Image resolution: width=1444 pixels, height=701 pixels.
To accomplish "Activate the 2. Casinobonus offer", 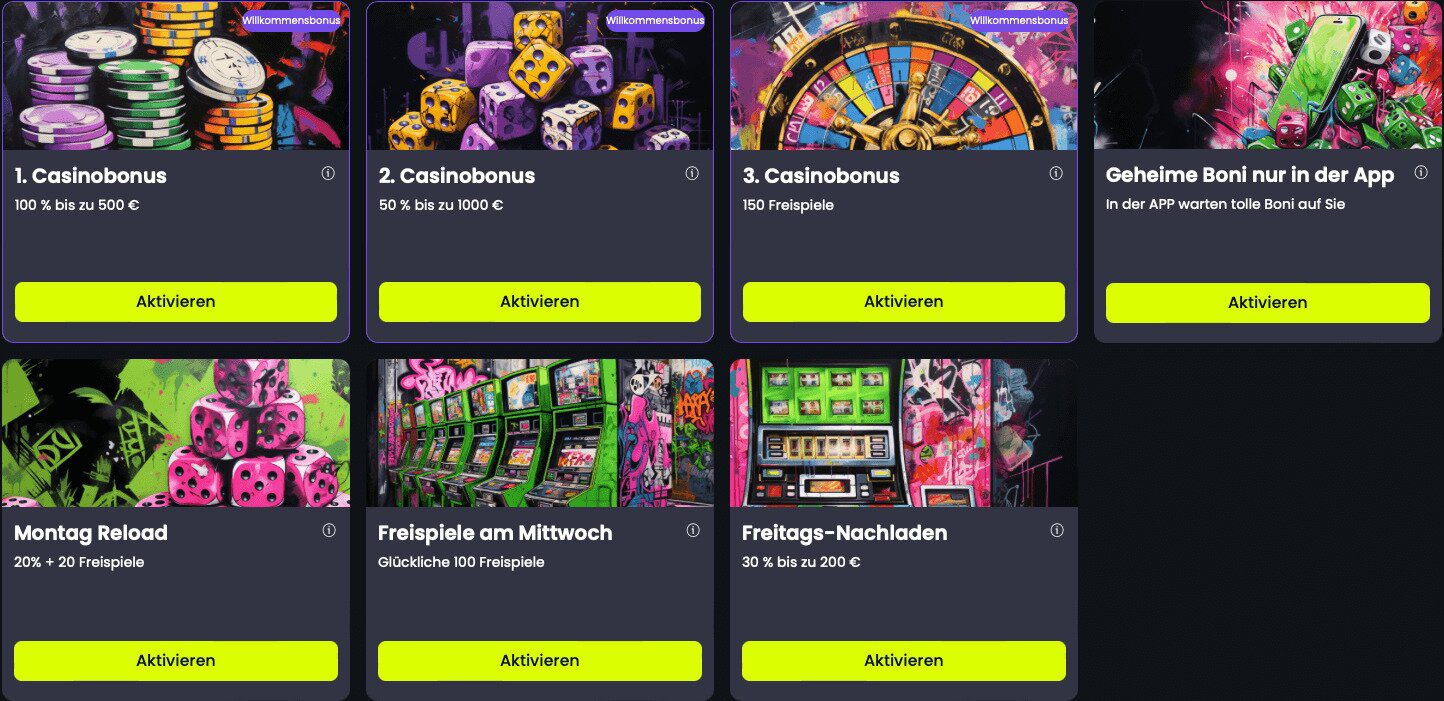I will click(540, 301).
